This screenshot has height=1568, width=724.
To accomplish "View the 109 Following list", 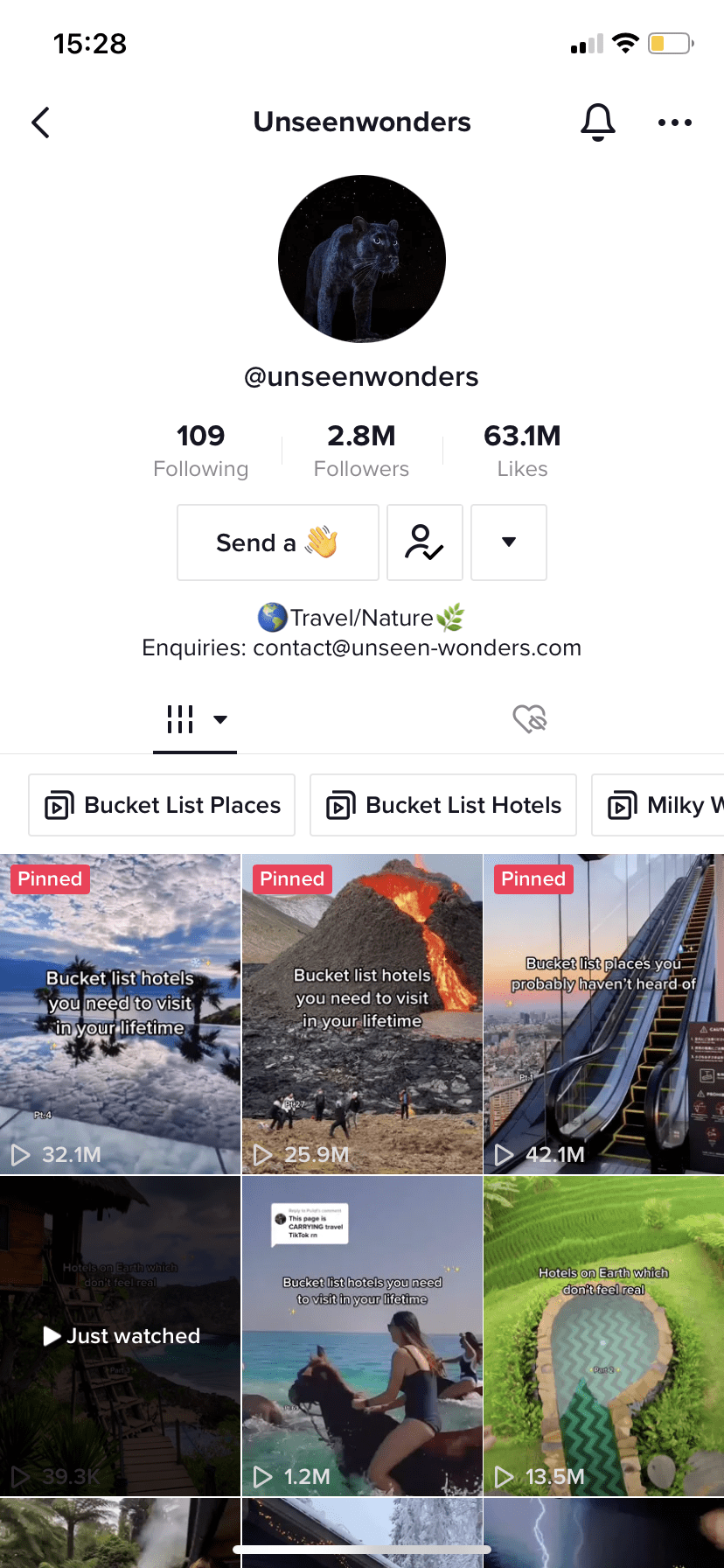I will click(201, 451).
